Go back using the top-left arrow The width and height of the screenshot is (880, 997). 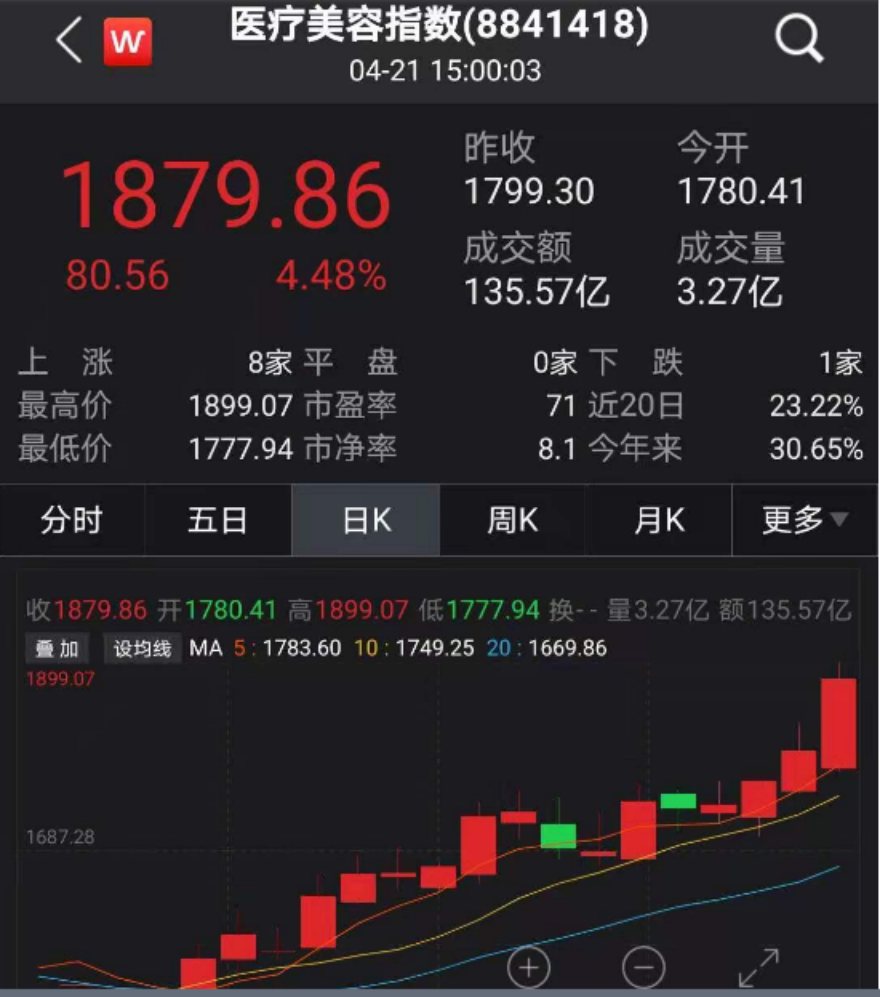pos(69,42)
